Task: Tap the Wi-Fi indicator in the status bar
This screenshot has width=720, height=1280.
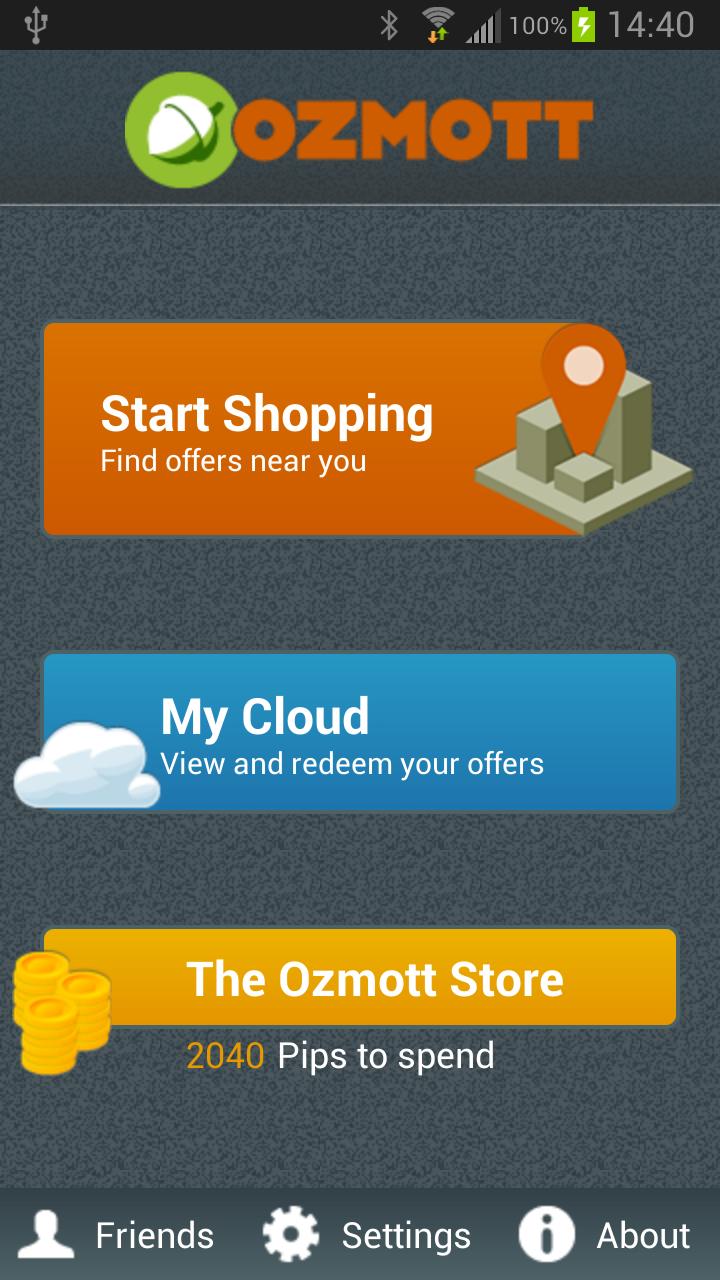Action: tap(438, 25)
